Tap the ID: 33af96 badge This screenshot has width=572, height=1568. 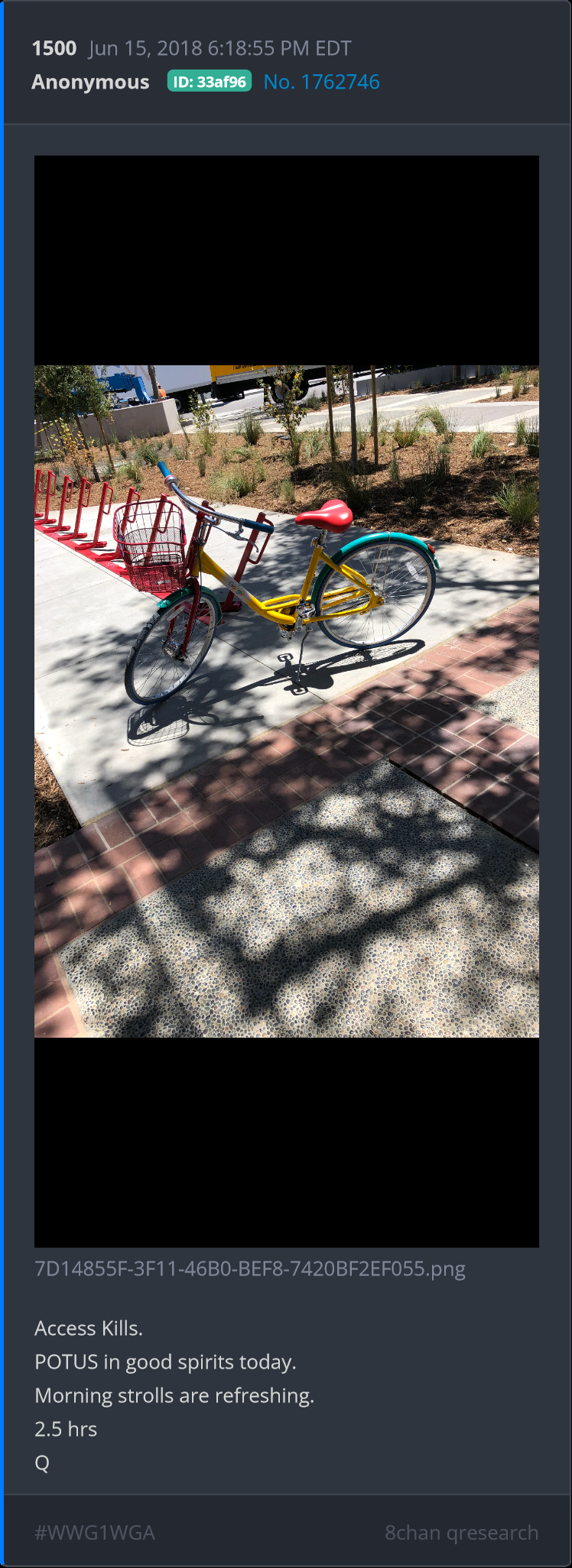point(209,82)
